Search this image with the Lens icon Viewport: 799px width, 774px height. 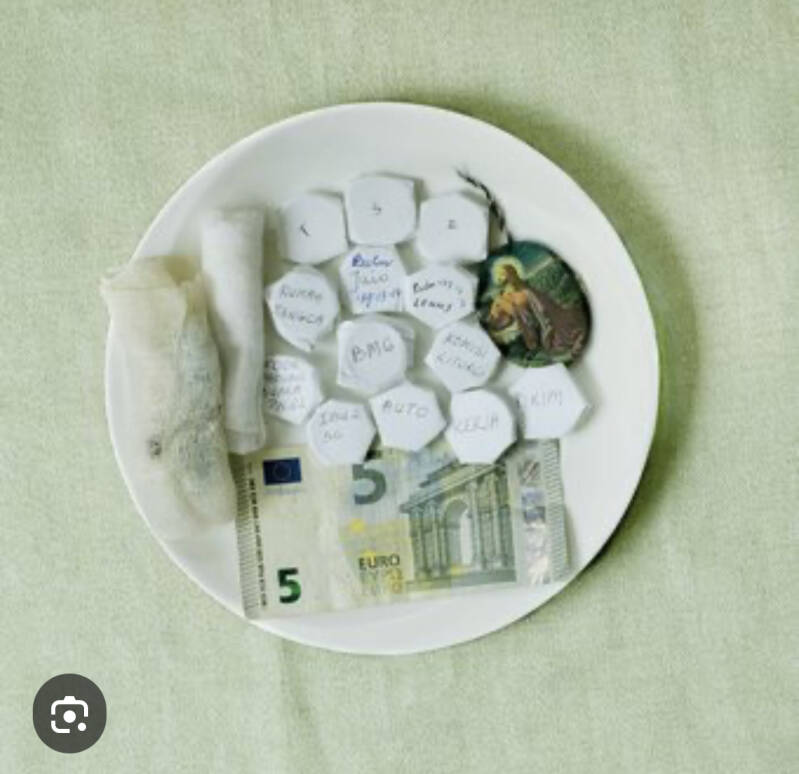click(69, 713)
